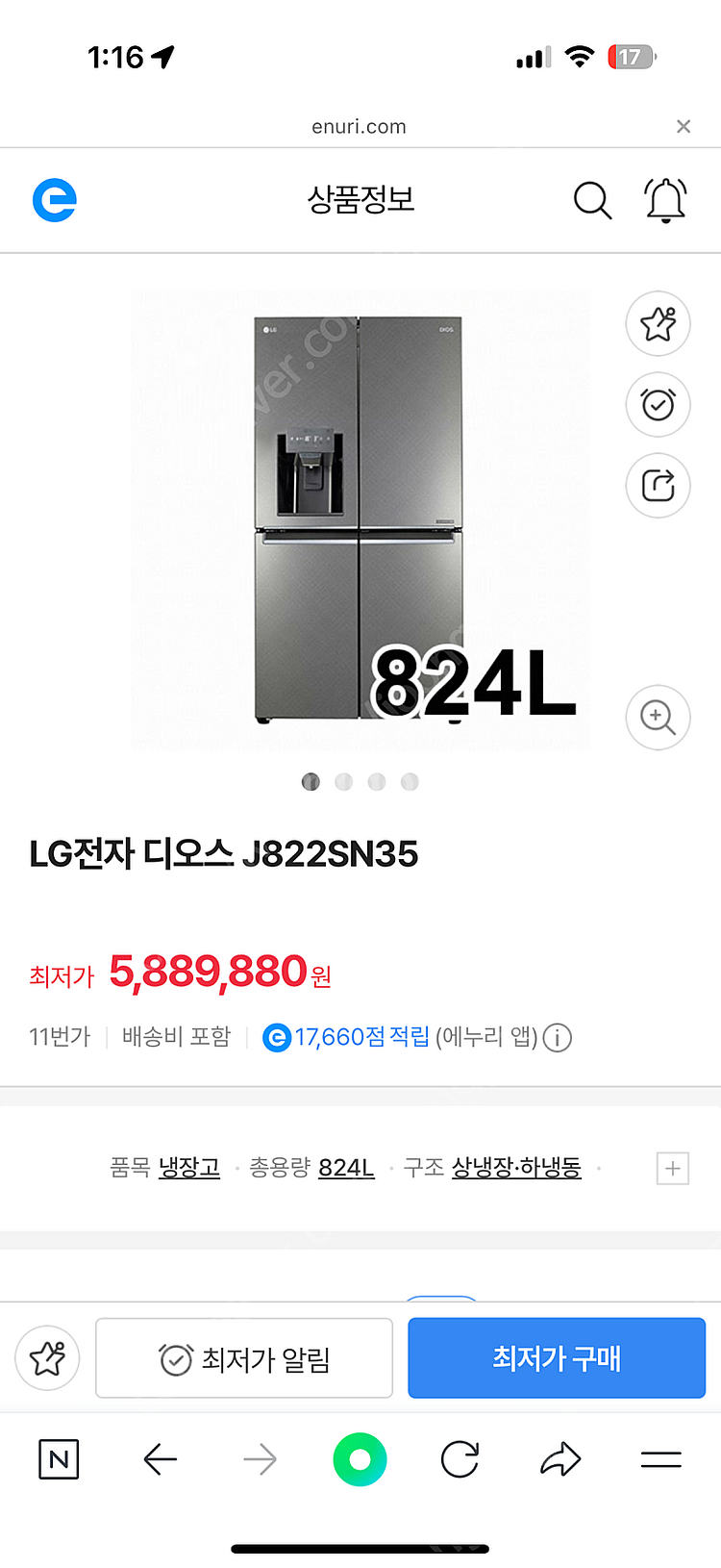Buy at lowest price with 최저가 구매
The width and height of the screenshot is (721, 1568).
pos(557,1358)
